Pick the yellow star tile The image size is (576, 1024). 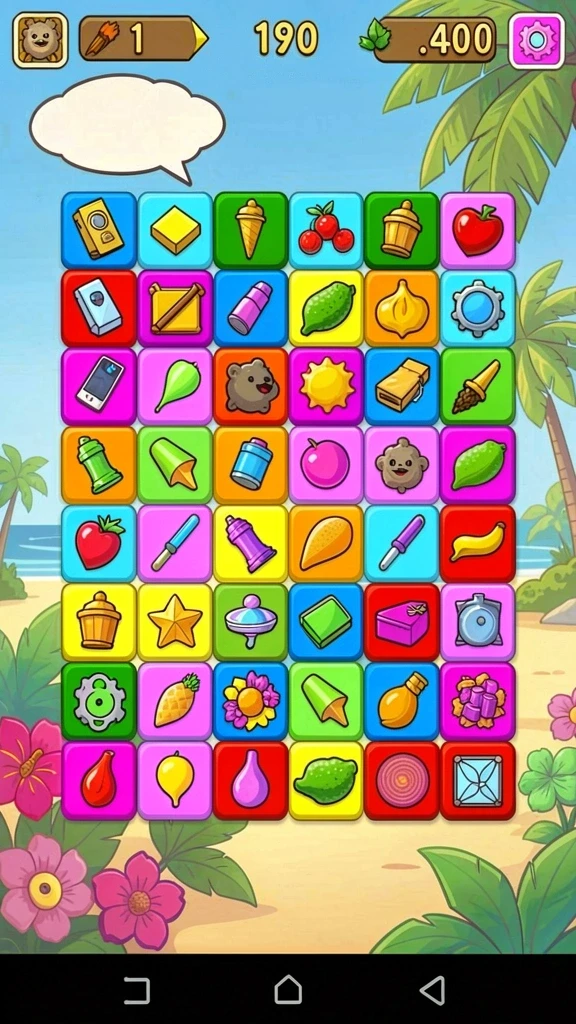coord(175,622)
